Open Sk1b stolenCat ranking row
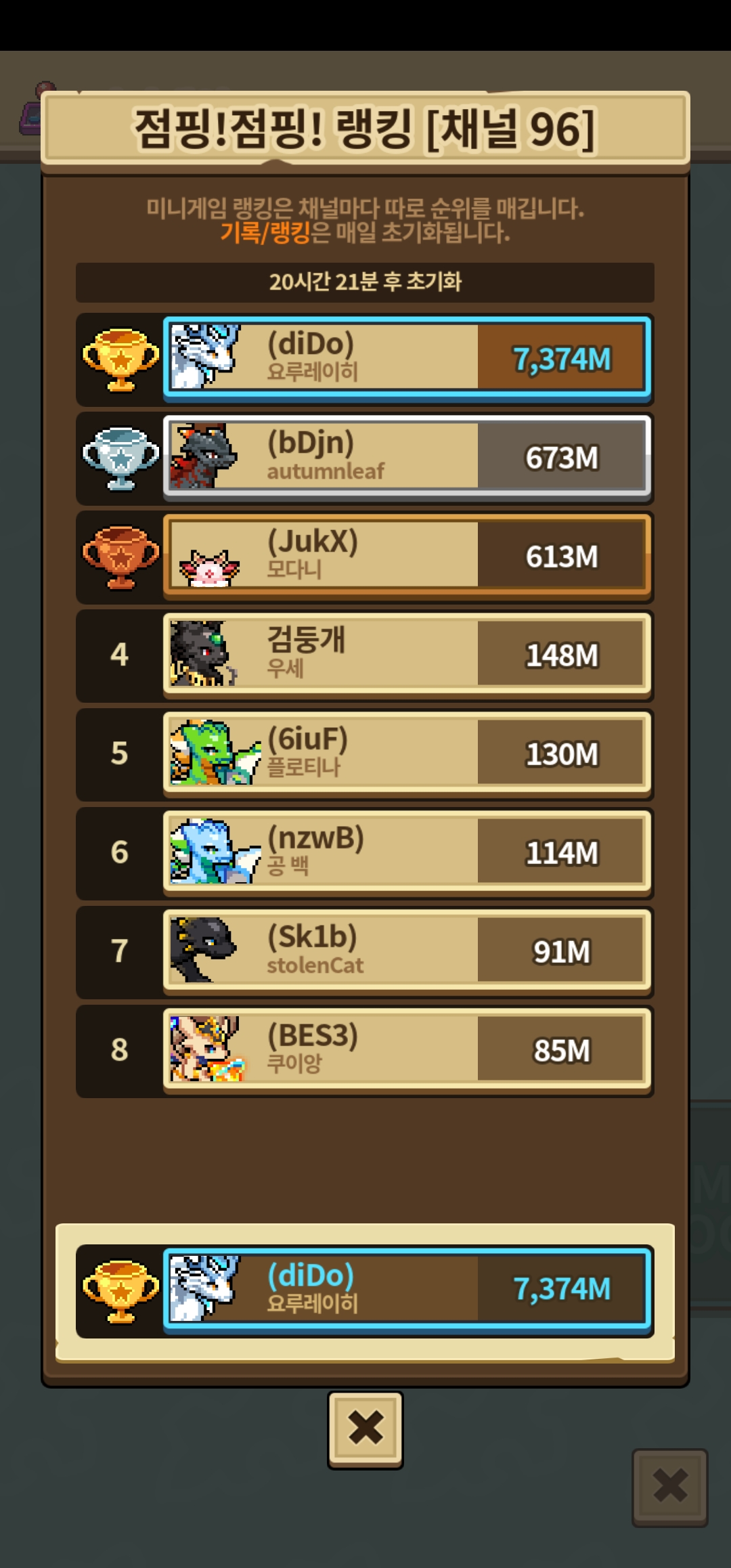This screenshot has height=1568, width=731. coord(407,951)
